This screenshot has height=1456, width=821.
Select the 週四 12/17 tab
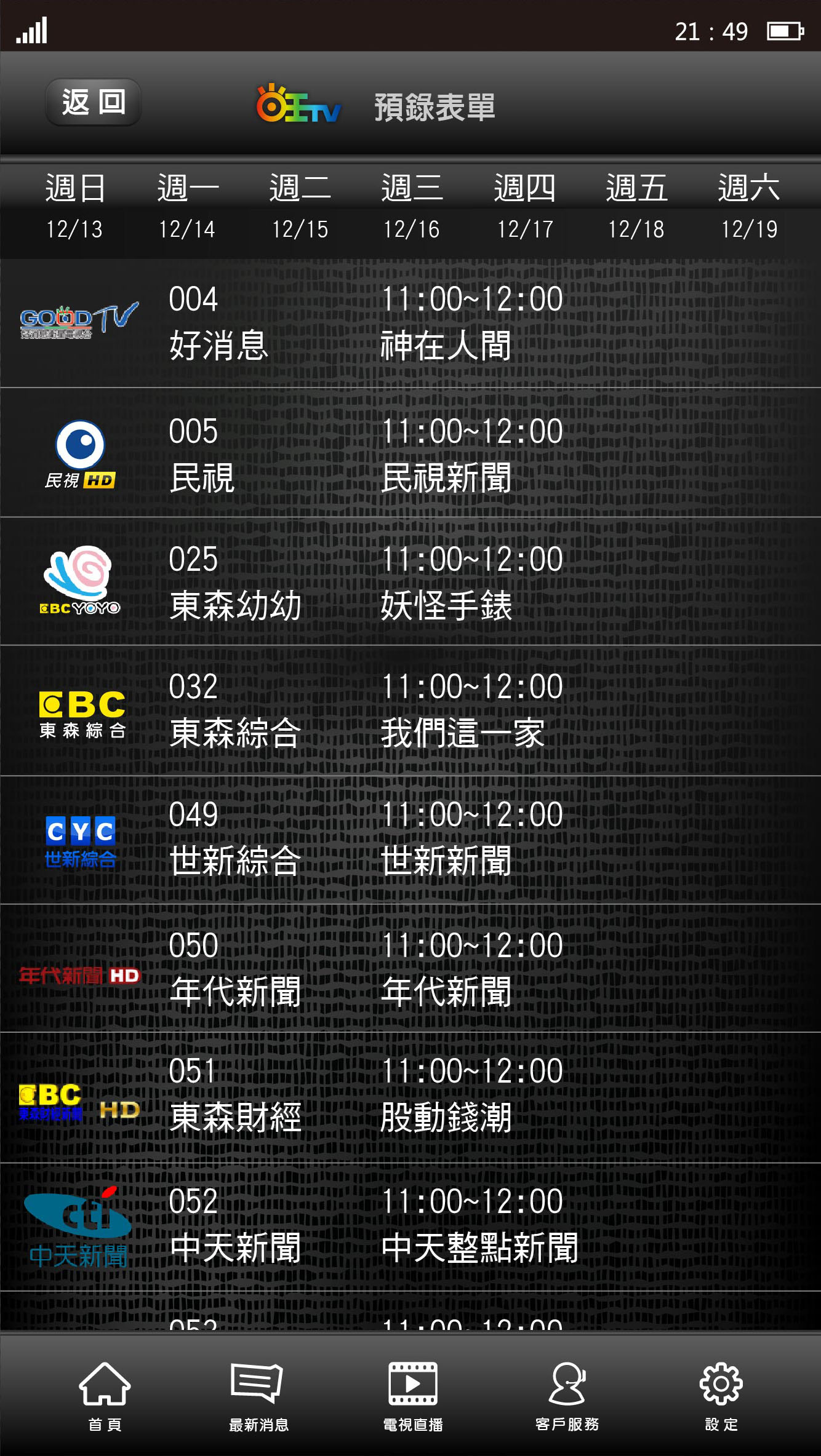point(524,207)
